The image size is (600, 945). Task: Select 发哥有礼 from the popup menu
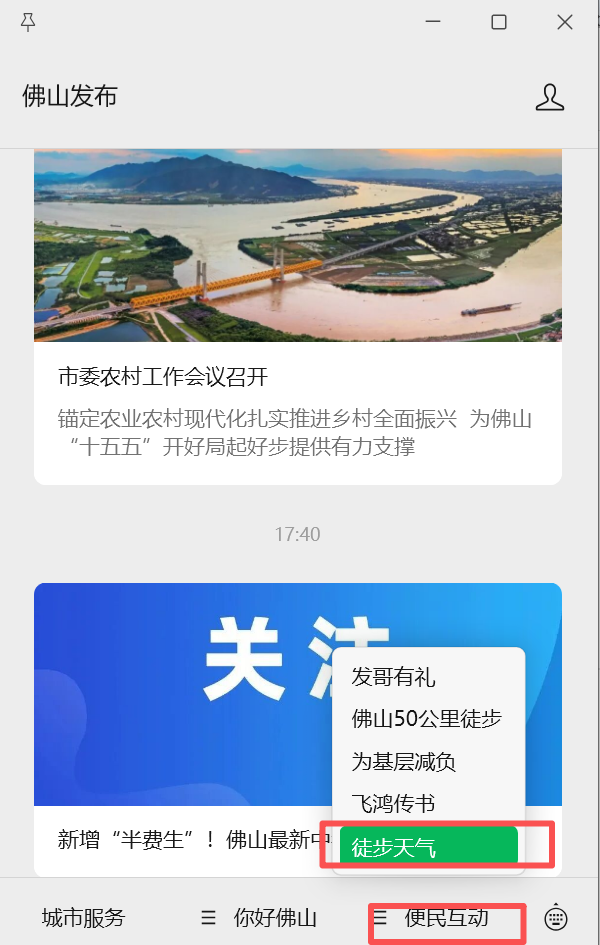tap(394, 677)
